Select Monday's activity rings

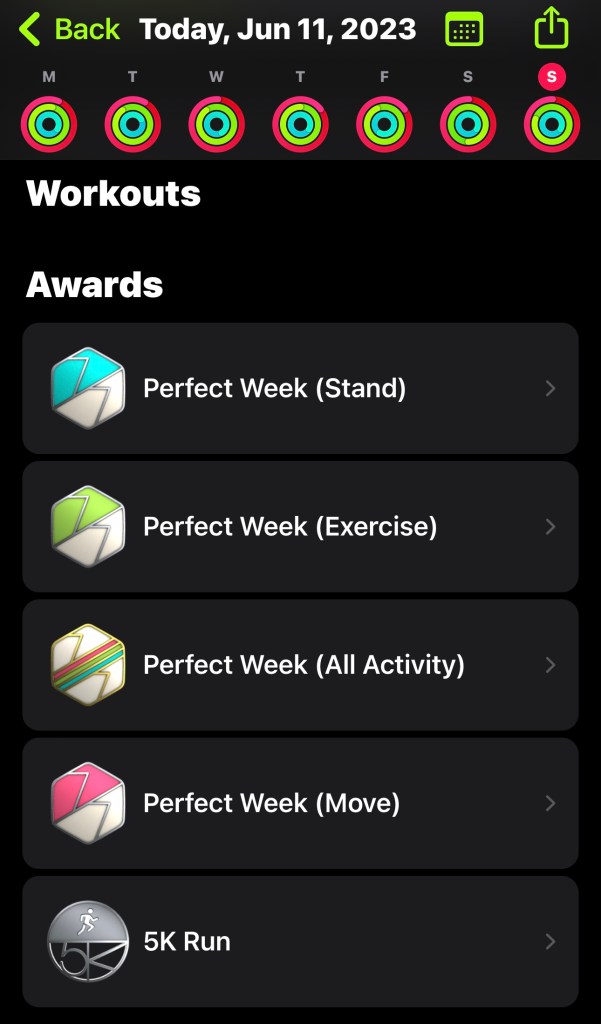tap(49, 124)
